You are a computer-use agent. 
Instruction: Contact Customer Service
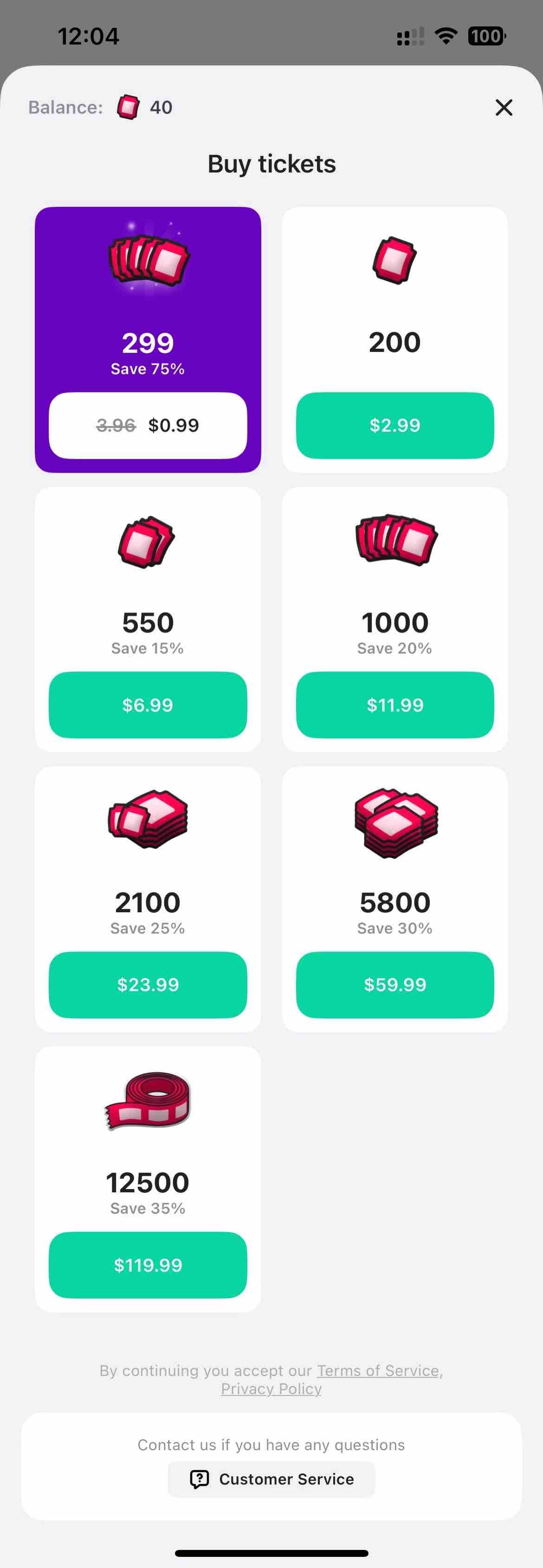[272, 1478]
